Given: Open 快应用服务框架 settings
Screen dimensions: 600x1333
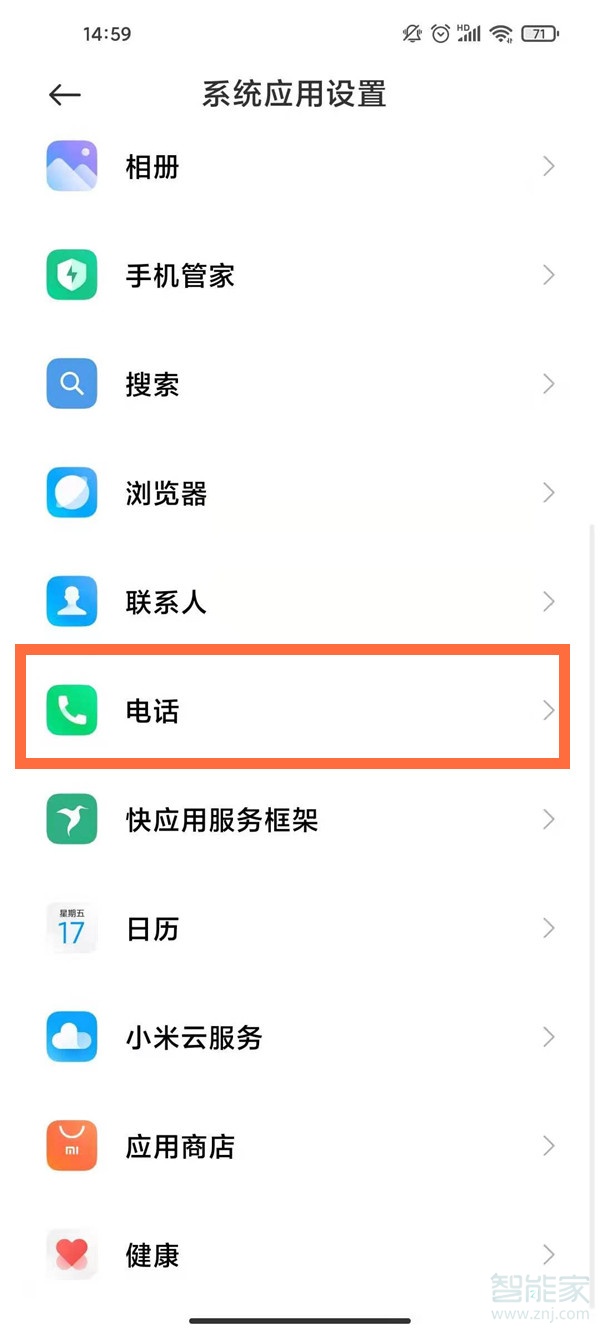Looking at the screenshot, I should [x=300, y=820].
